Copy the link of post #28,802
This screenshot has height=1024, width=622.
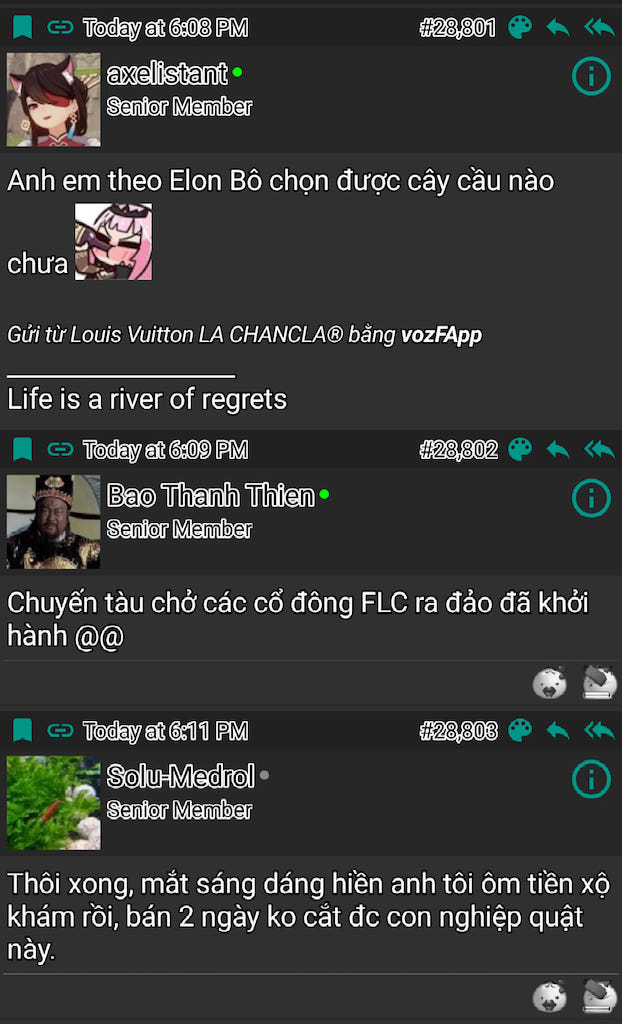(60, 450)
